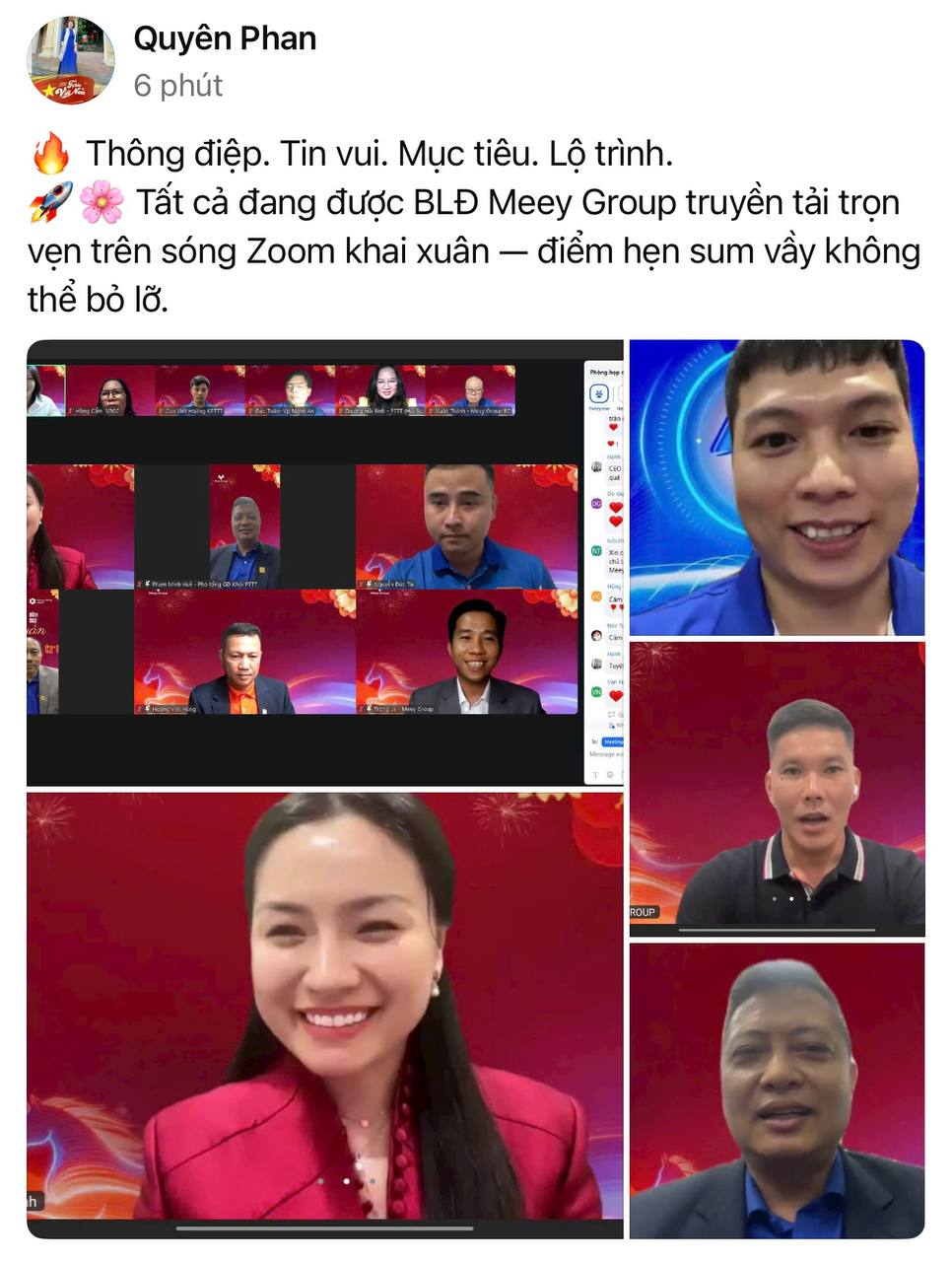Open the Zoom gallery grid photo
This screenshot has width=952, height=1262.
point(324,562)
